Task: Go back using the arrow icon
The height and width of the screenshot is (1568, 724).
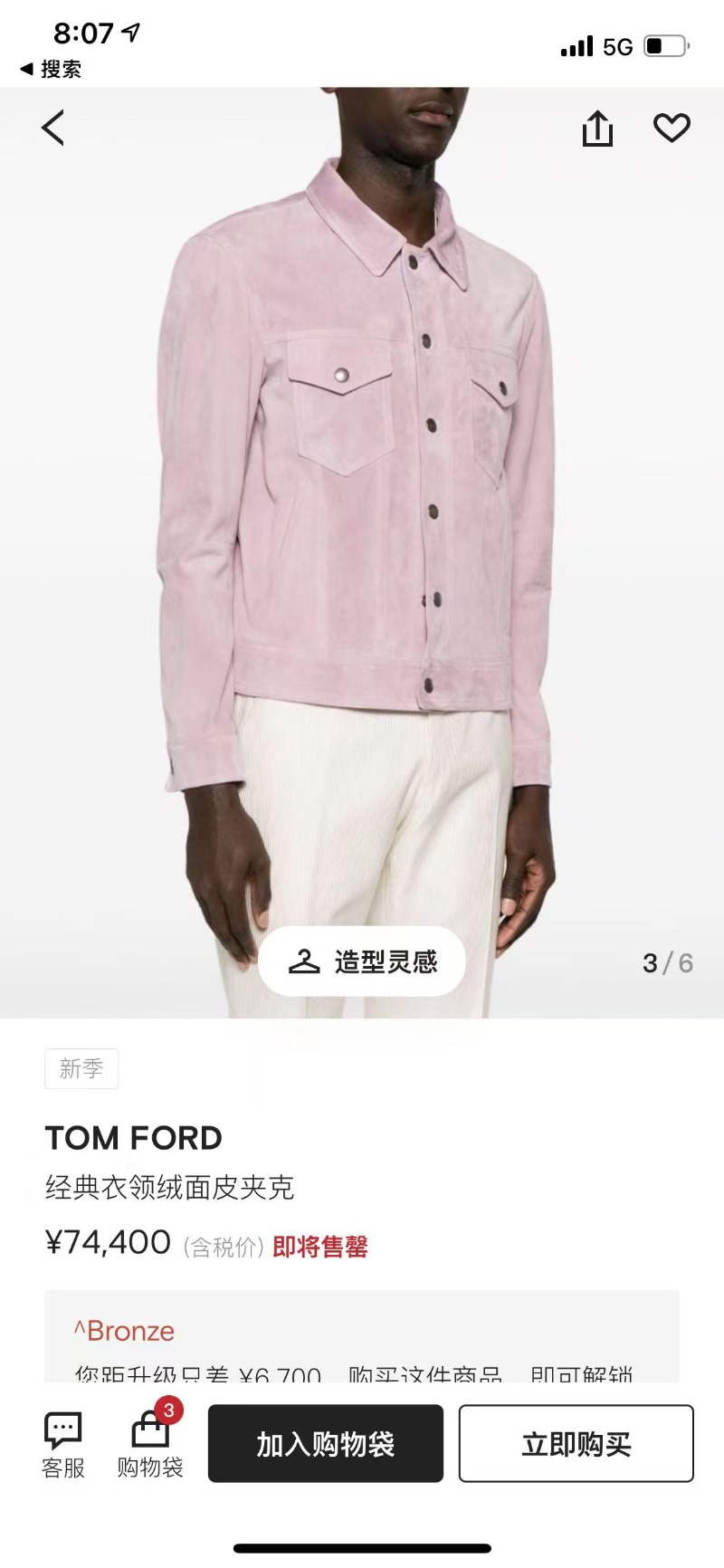Action: click(x=53, y=128)
